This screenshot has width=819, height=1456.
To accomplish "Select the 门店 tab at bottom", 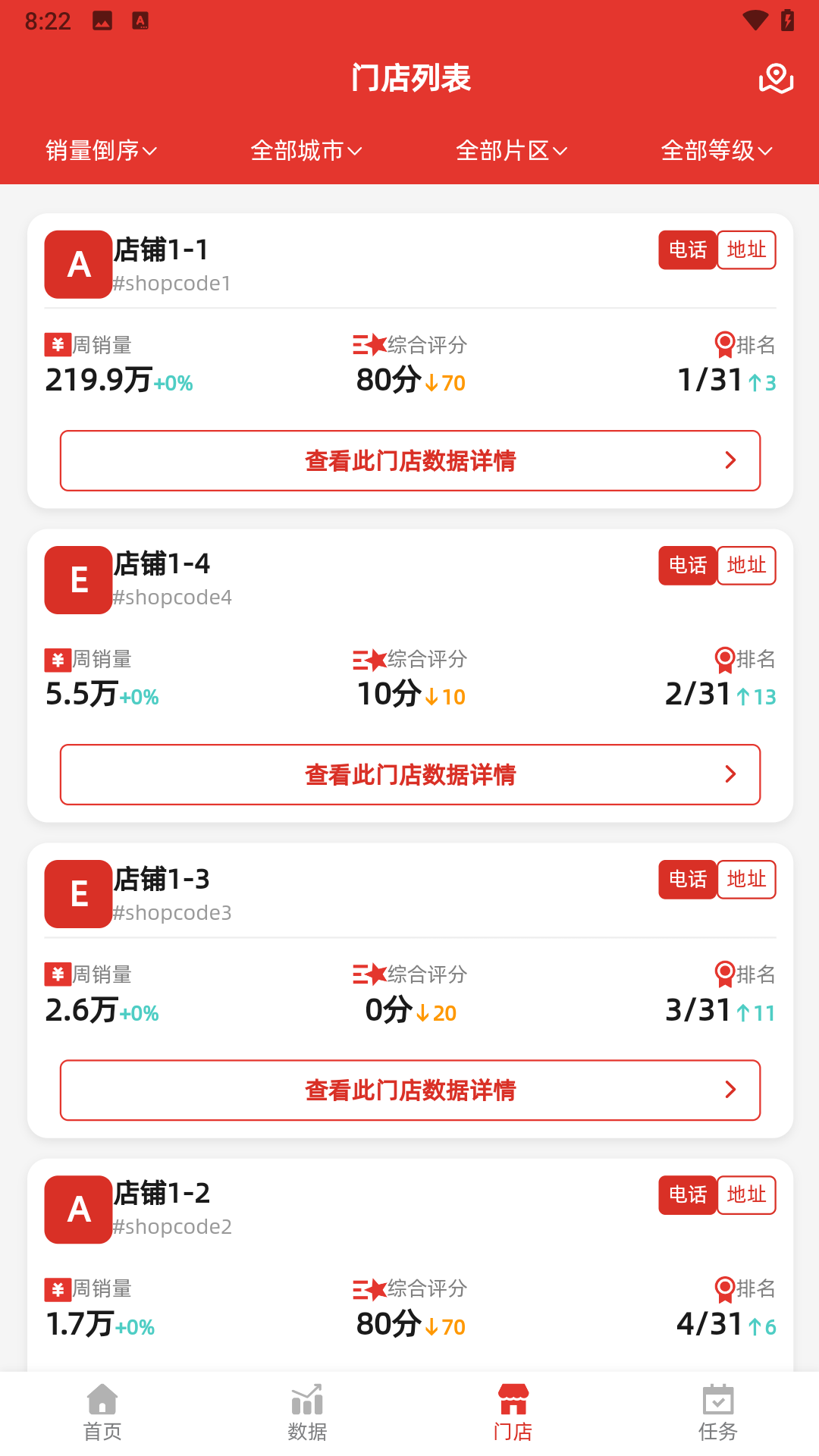I will coord(512,1410).
